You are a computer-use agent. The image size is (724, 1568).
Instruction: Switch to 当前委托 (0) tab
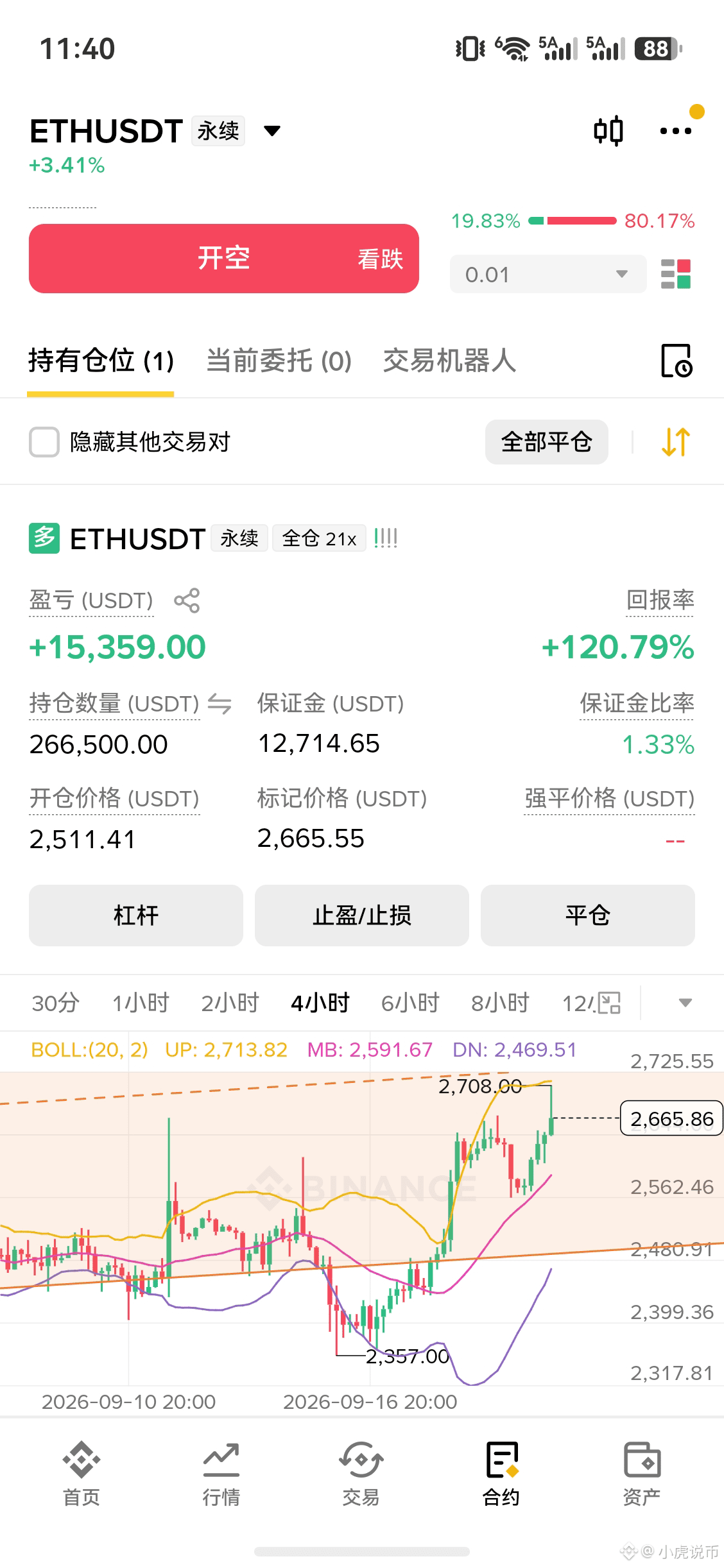tap(279, 361)
